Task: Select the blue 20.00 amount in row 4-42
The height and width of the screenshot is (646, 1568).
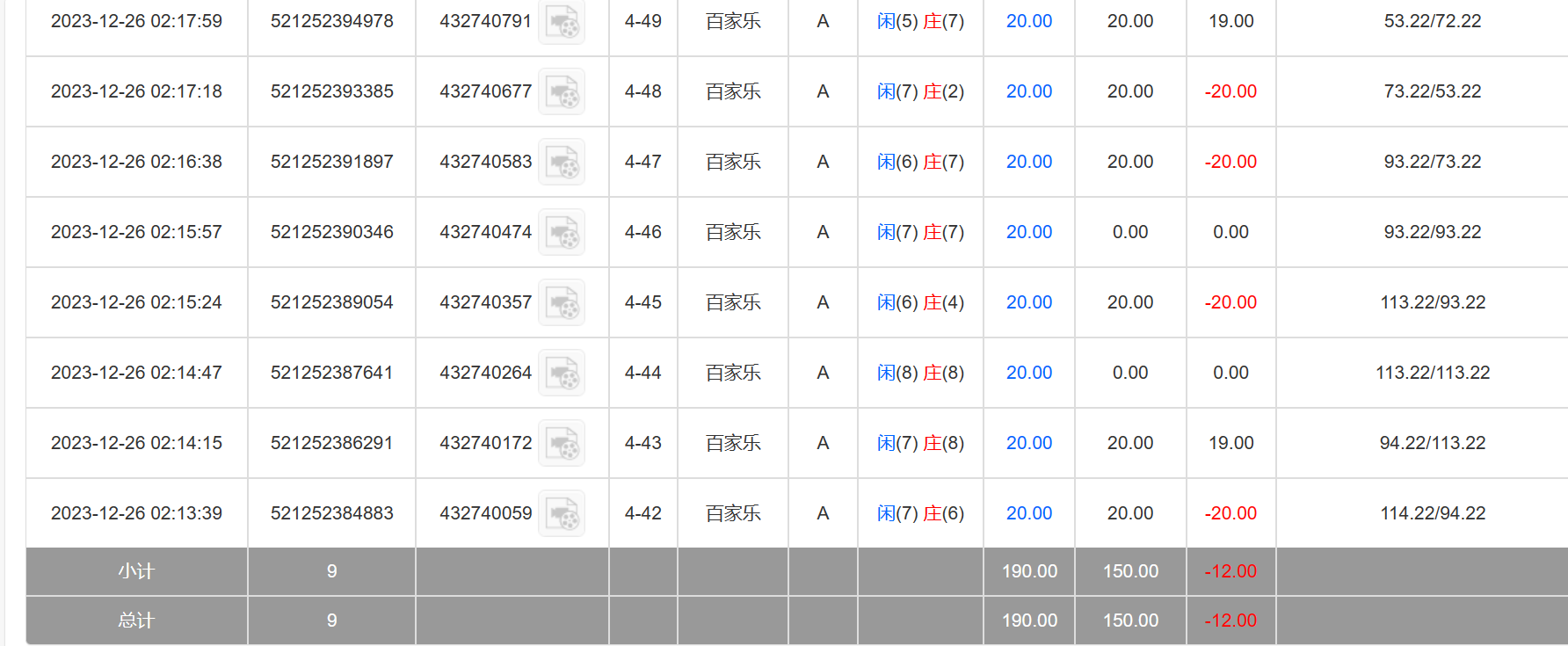Action: click(x=1028, y=513)
